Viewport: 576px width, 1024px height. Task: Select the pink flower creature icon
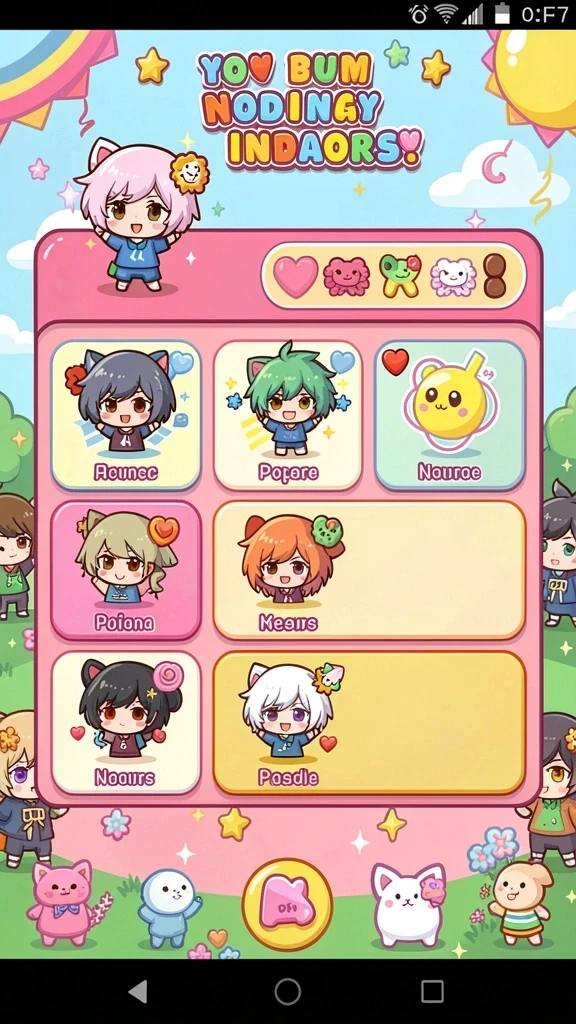[346, 276]
